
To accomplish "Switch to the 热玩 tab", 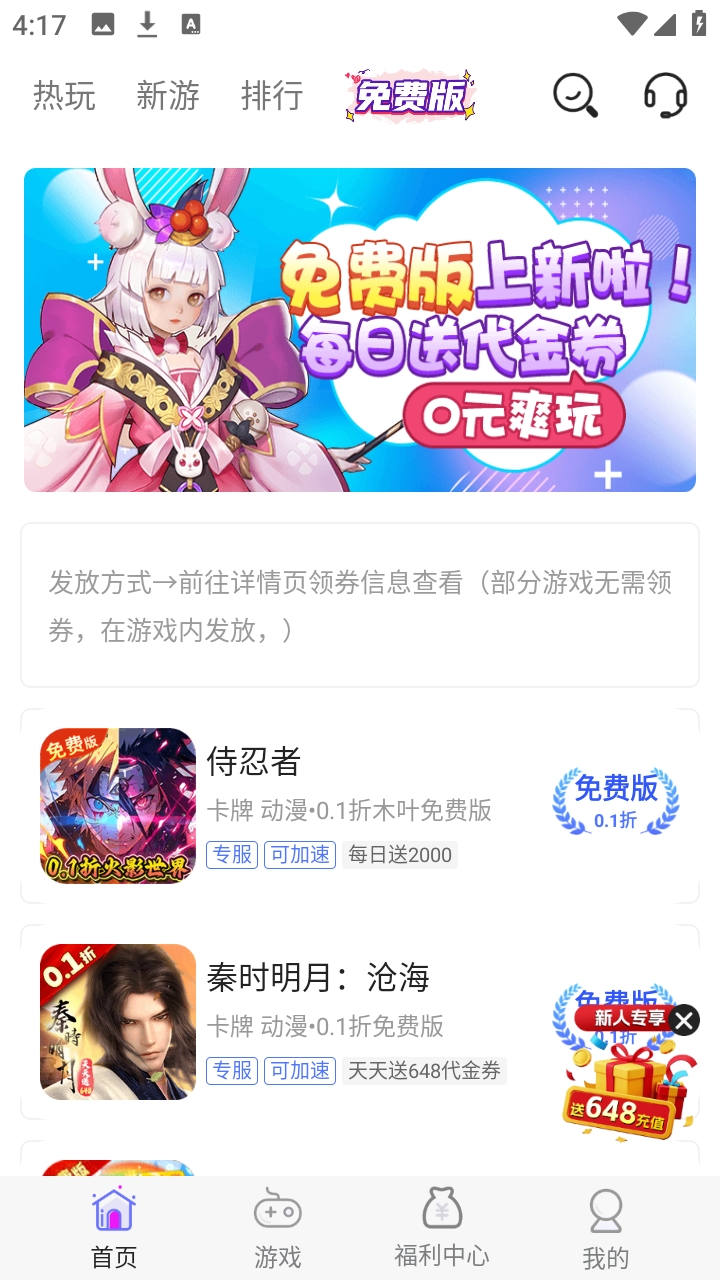I will click(64, 96).
